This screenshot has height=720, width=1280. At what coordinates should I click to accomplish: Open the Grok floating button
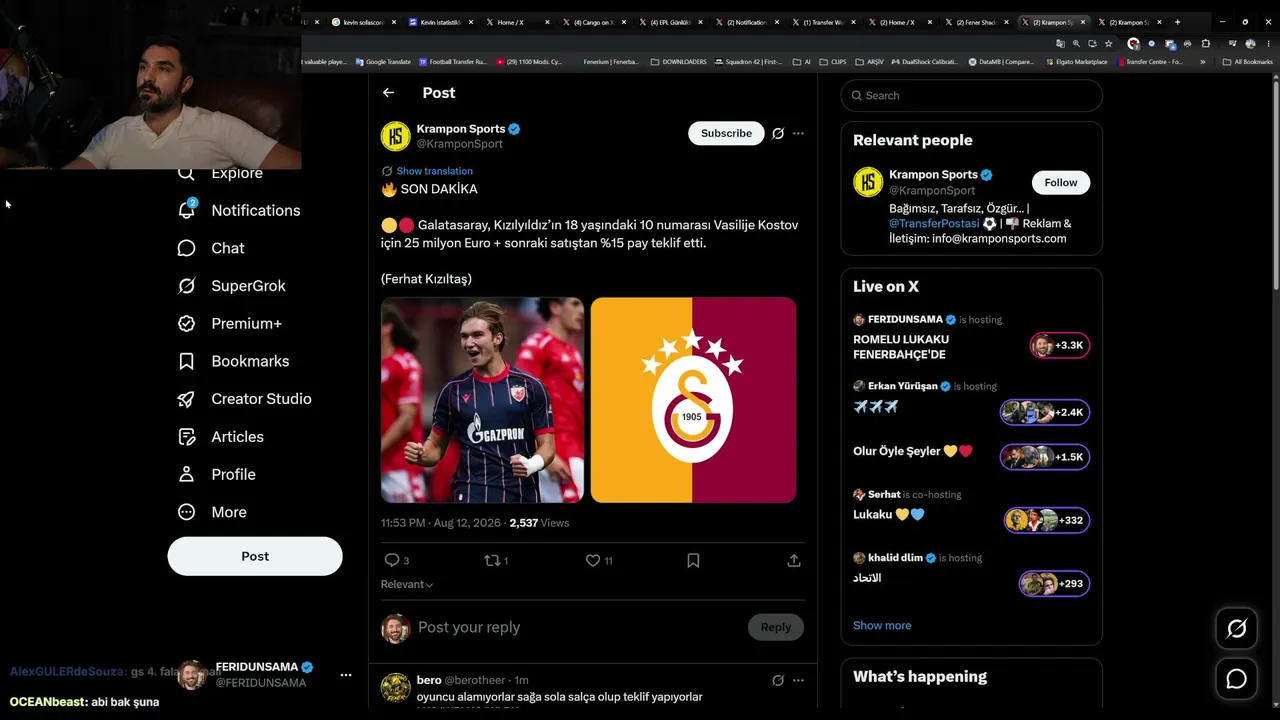click(x=1237, y=628)
